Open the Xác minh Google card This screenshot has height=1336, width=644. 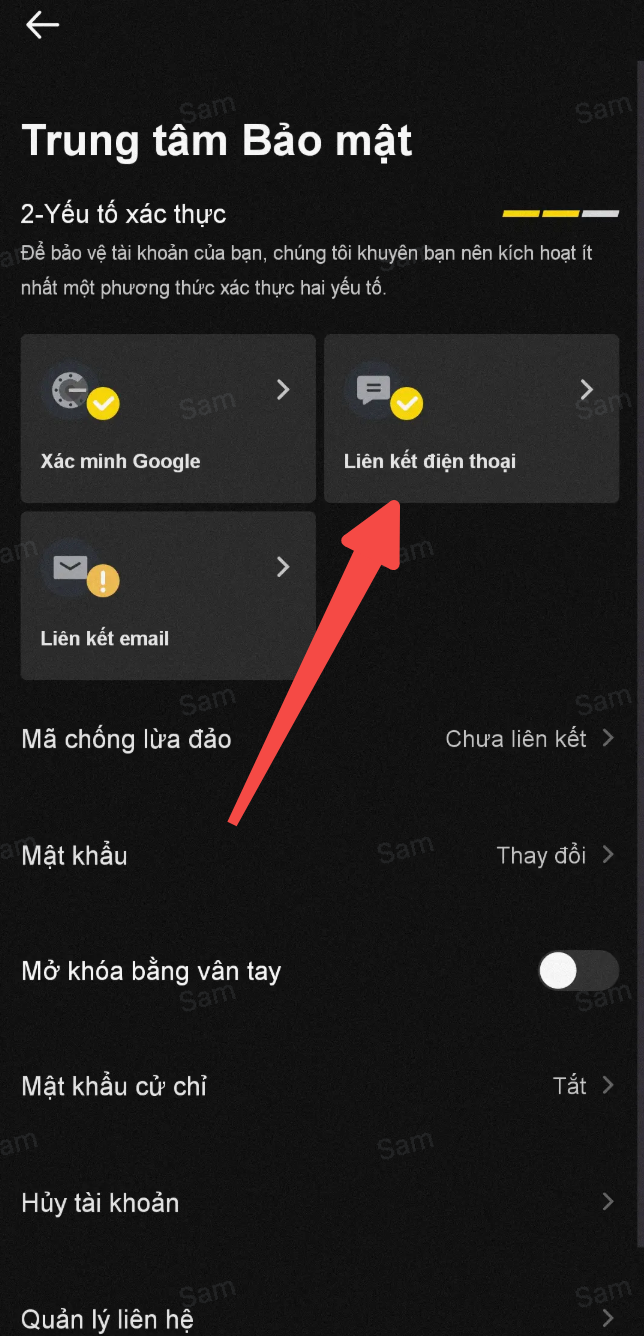(167, 418)
